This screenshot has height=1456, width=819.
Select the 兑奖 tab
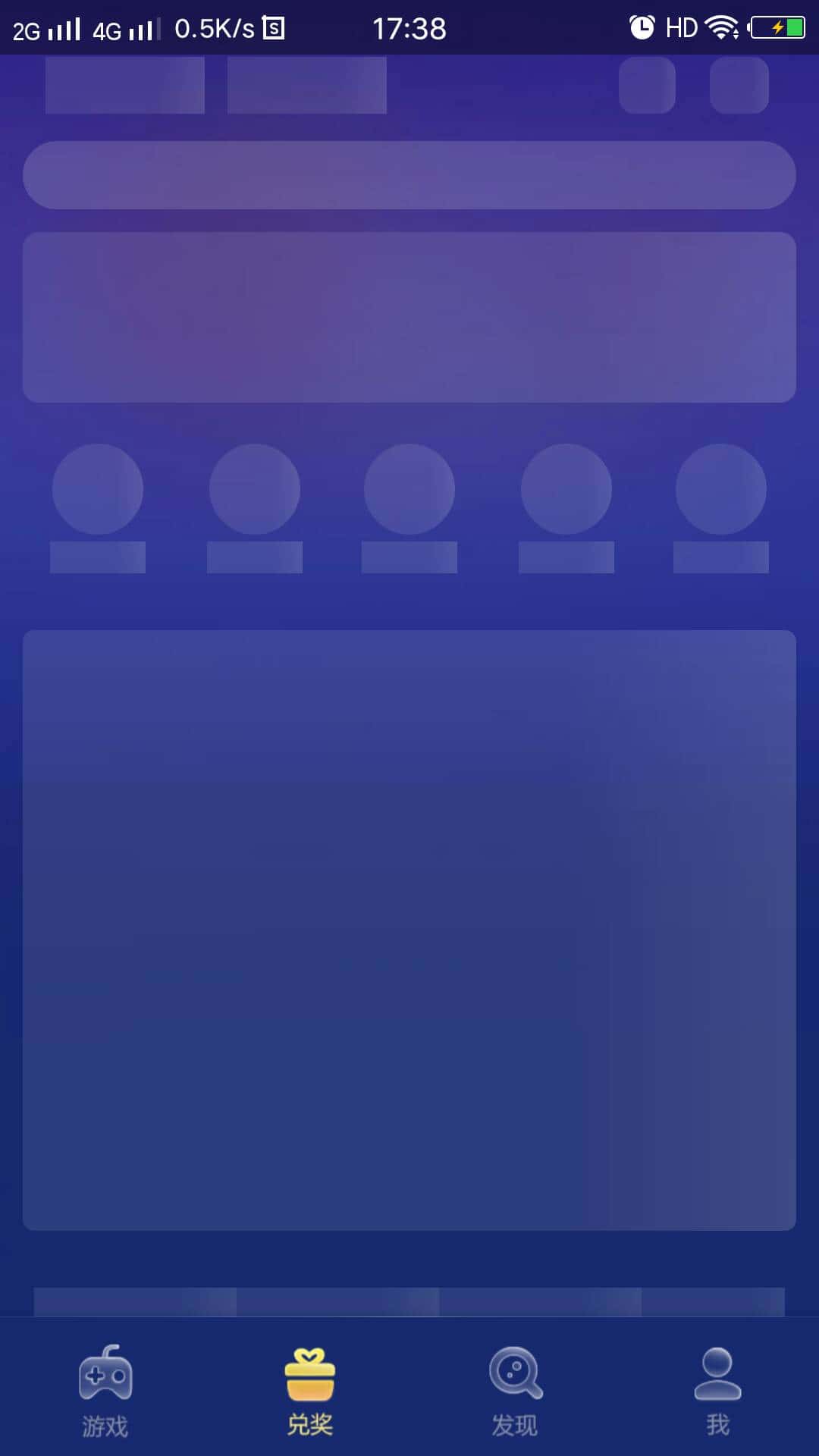309,1389
